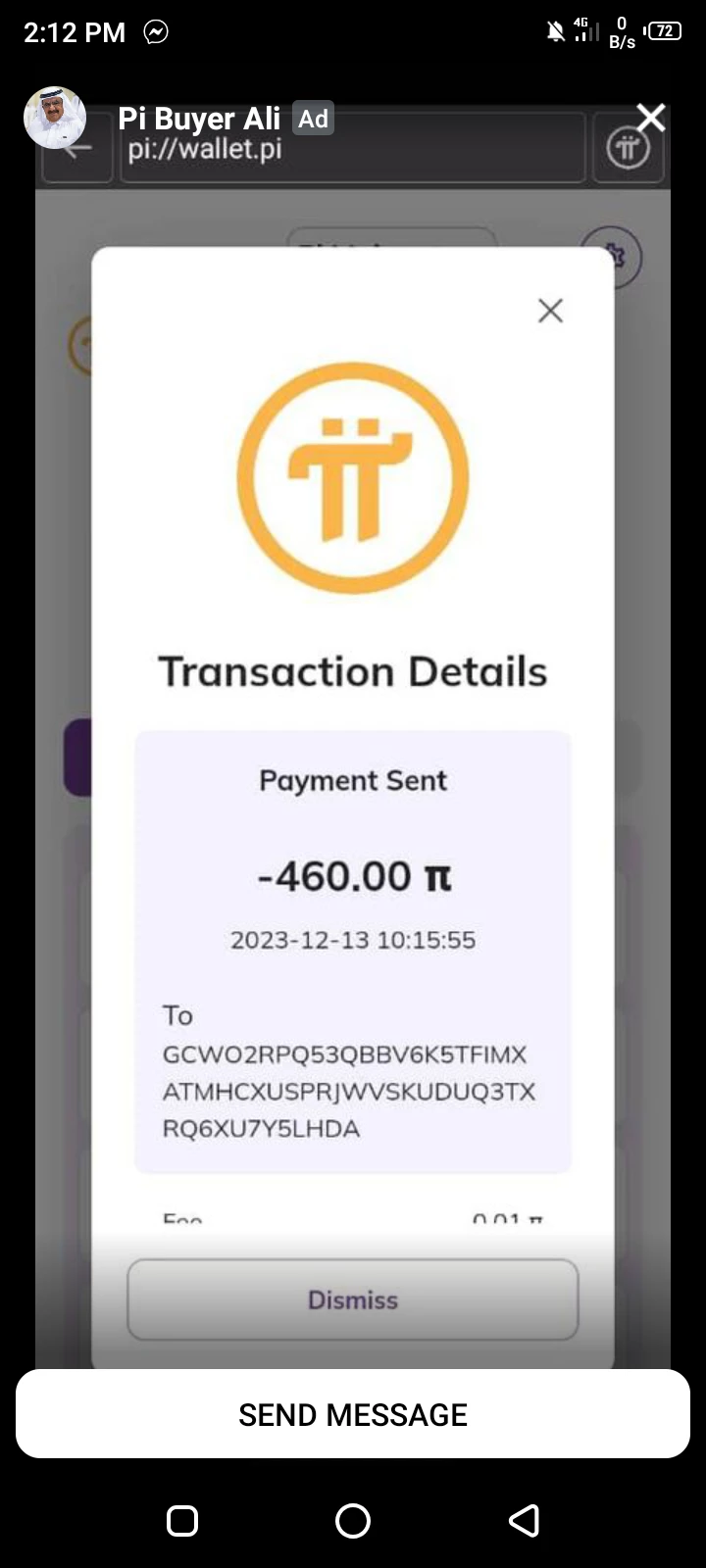Screen dimensions: 706x1568
Task: Tap the SEND MESSAGE button
Action: [353, 1414]
